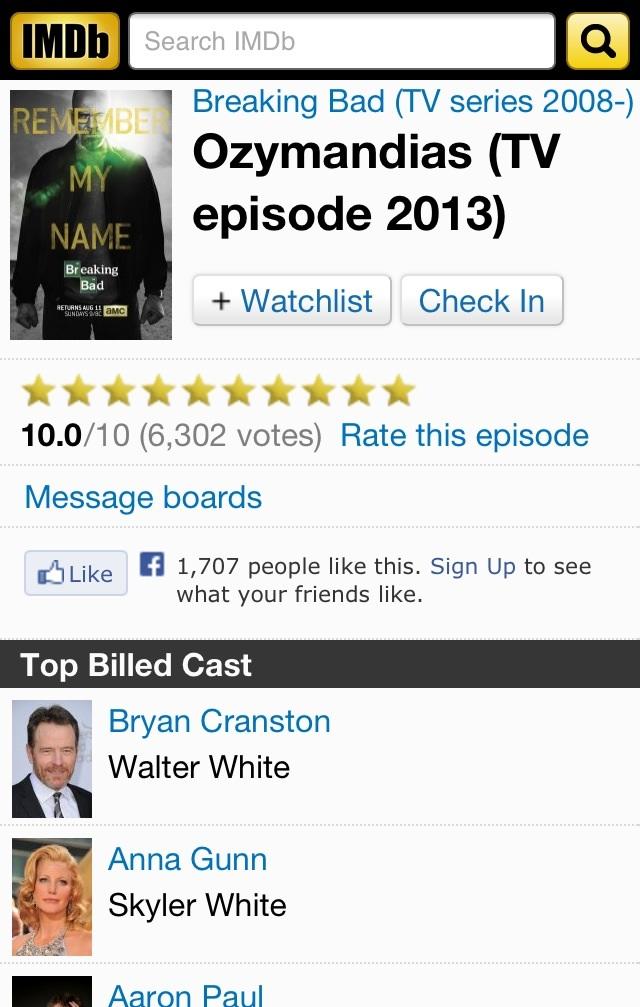Image resolution: width=640 pixels, height=1007 pixels.
Task: Tap the magnifying glass search button
Action: point(597,41)
